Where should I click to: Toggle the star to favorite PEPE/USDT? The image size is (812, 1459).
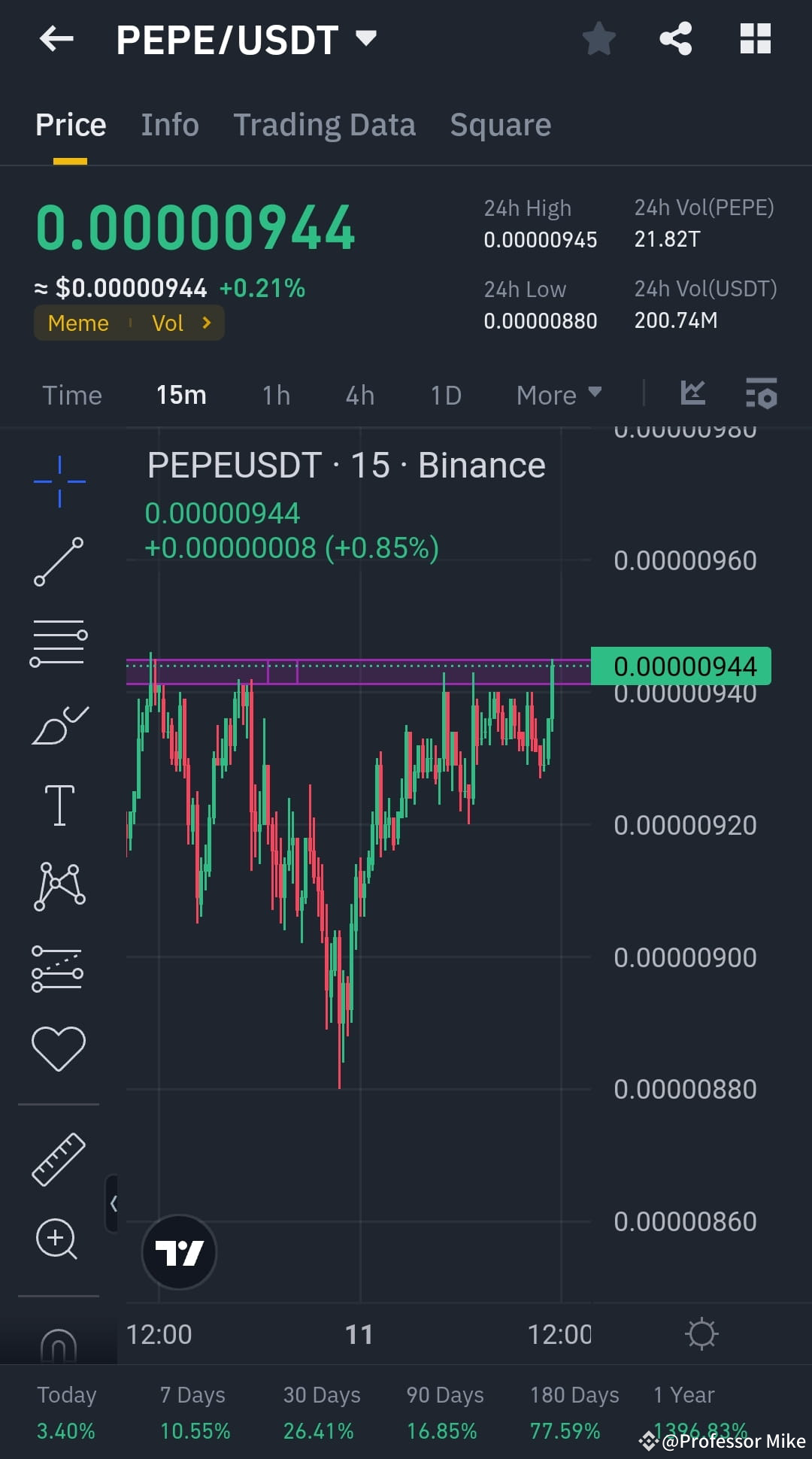point(598,38)
